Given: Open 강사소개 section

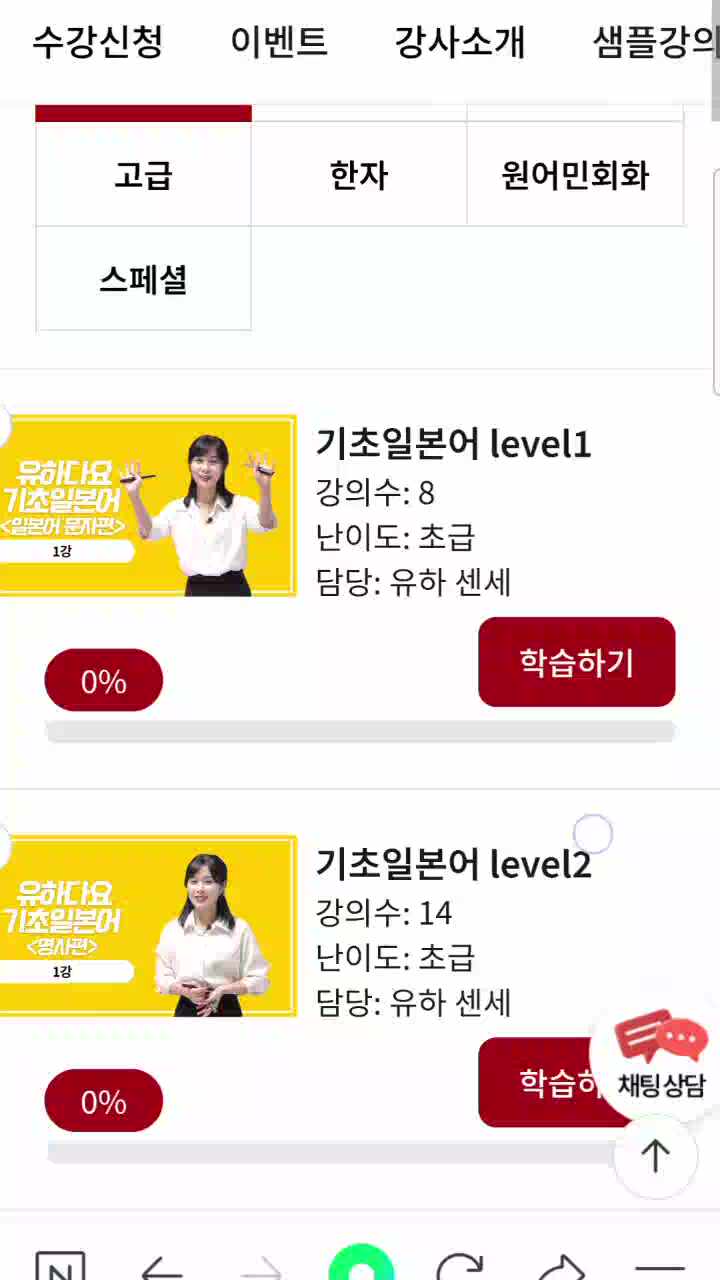Looking at the screenshot, I should (459, 43).
